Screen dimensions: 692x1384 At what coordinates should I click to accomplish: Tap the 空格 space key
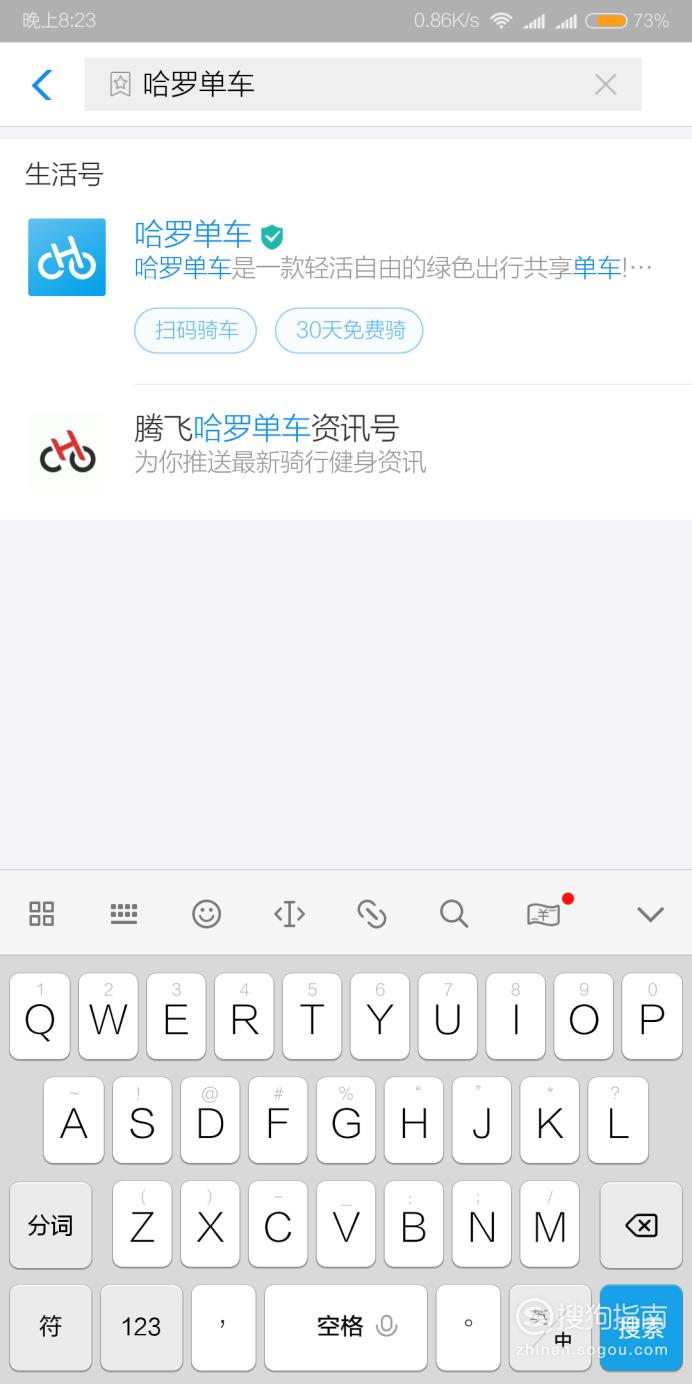pyautogui.click(x=346, y=1327)
